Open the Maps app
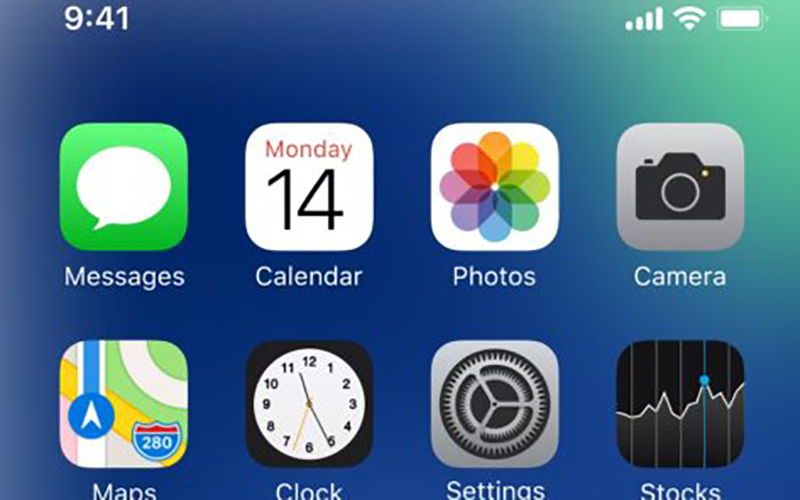This screenshot has height=500, width=800. [x=124, y=404]
